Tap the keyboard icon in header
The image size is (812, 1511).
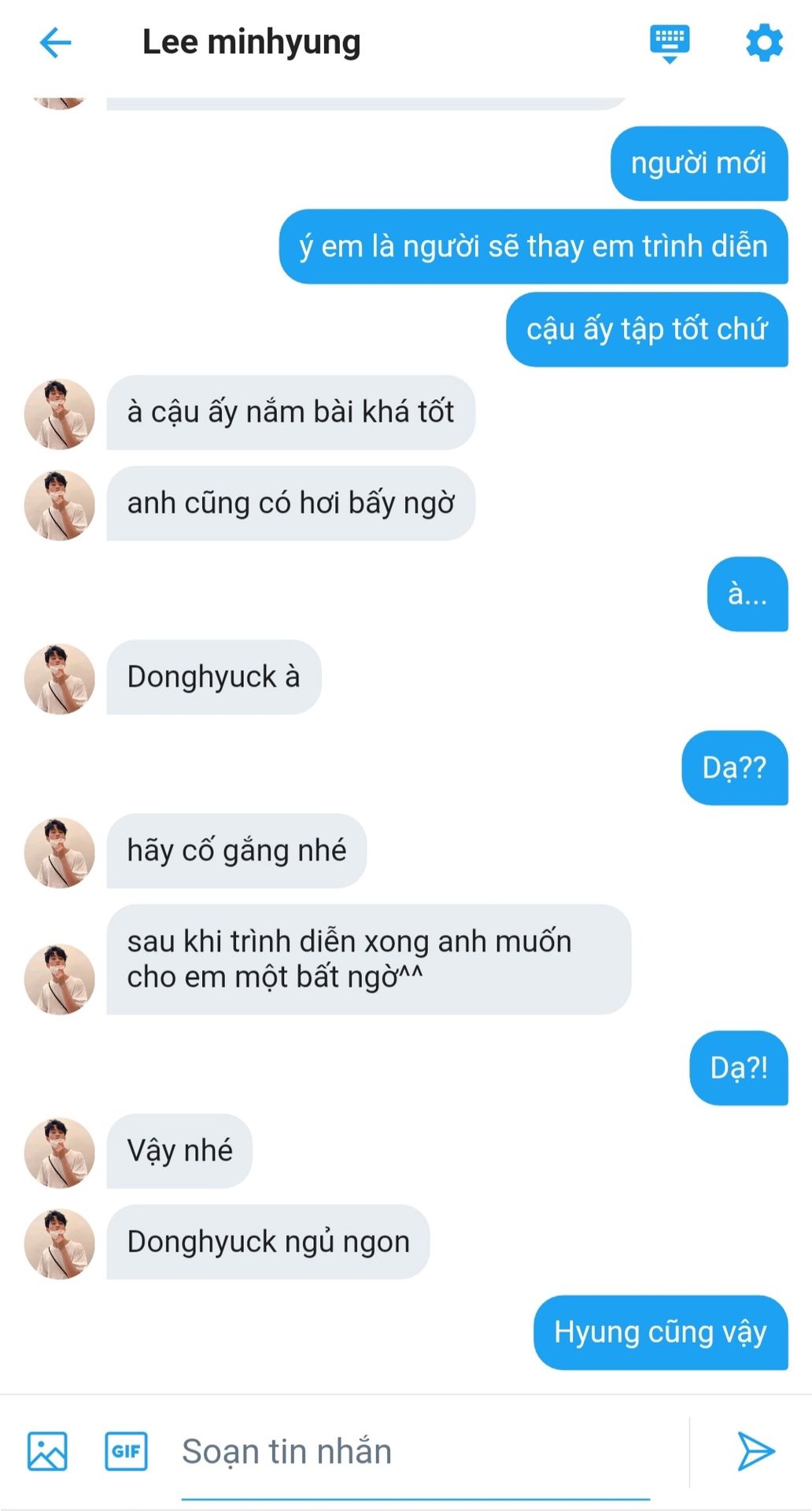point(669,42)
